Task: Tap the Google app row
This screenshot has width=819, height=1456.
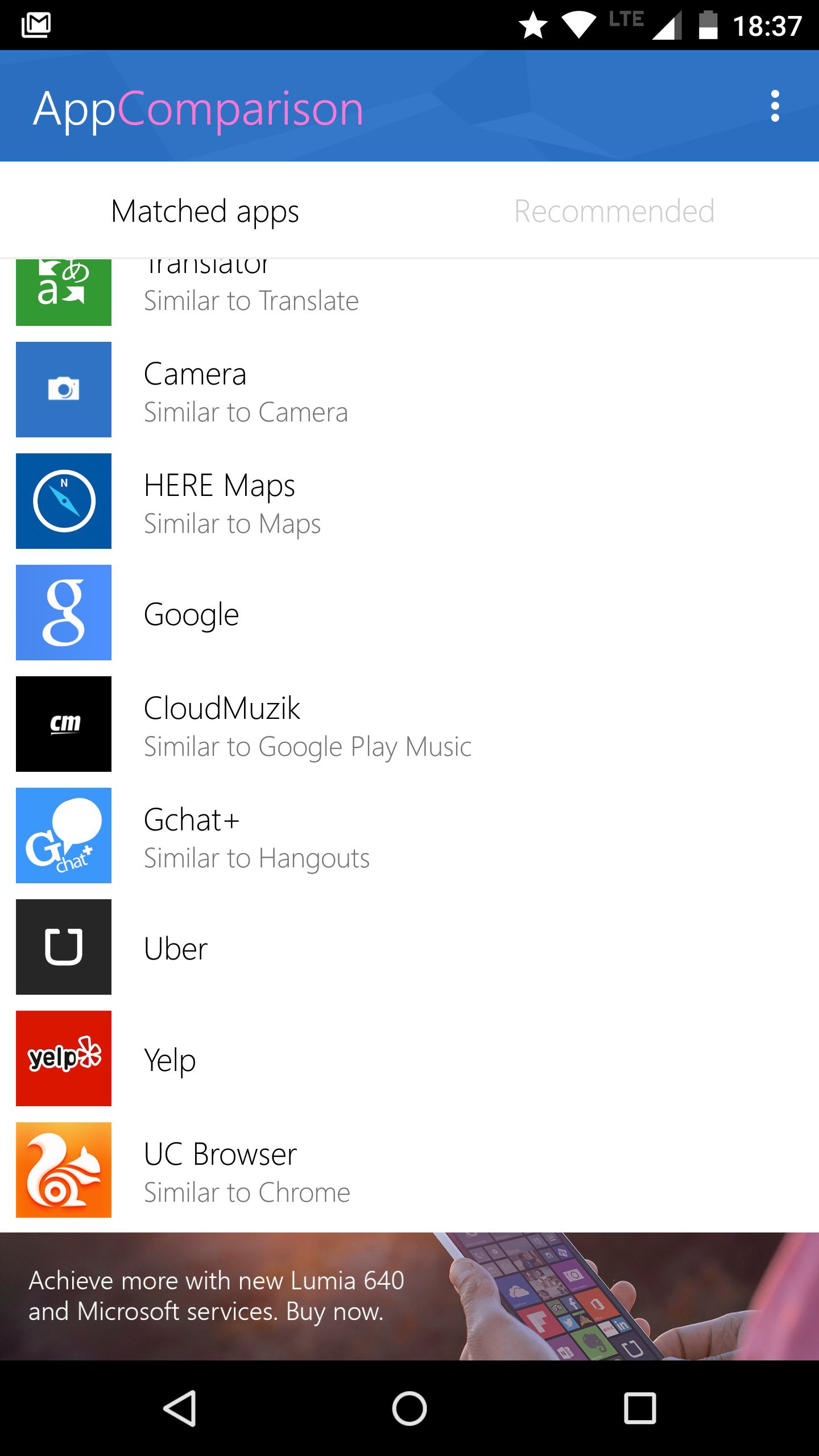Action: click(409, 613)
